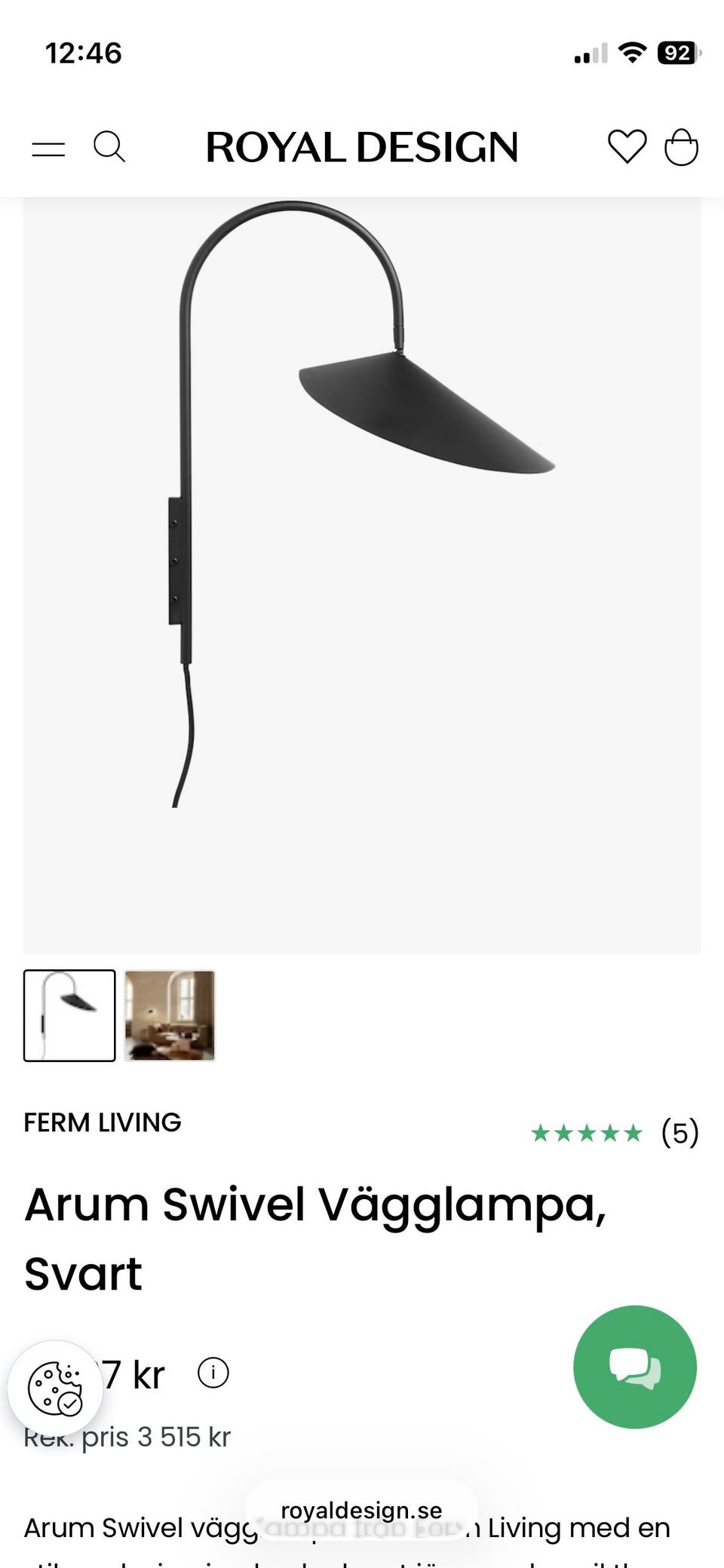The width and height of the screenshot is (724, 1568).
Task: Open cookie settings button
Action: click(55, 1388)
